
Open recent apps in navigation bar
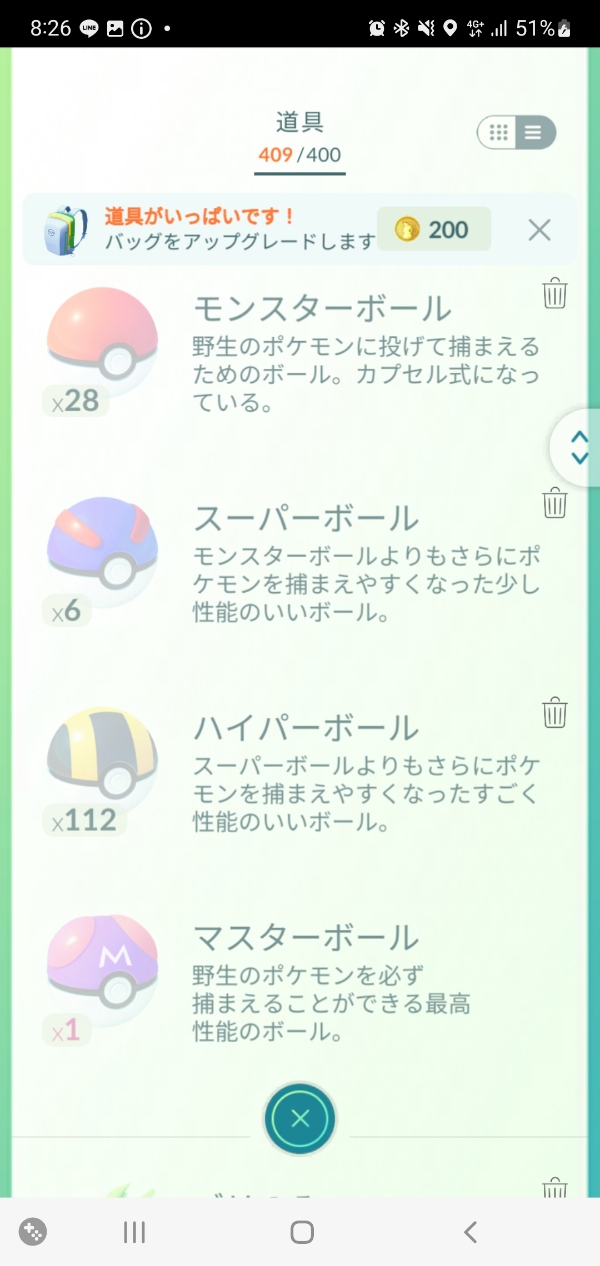point(134,1232)
